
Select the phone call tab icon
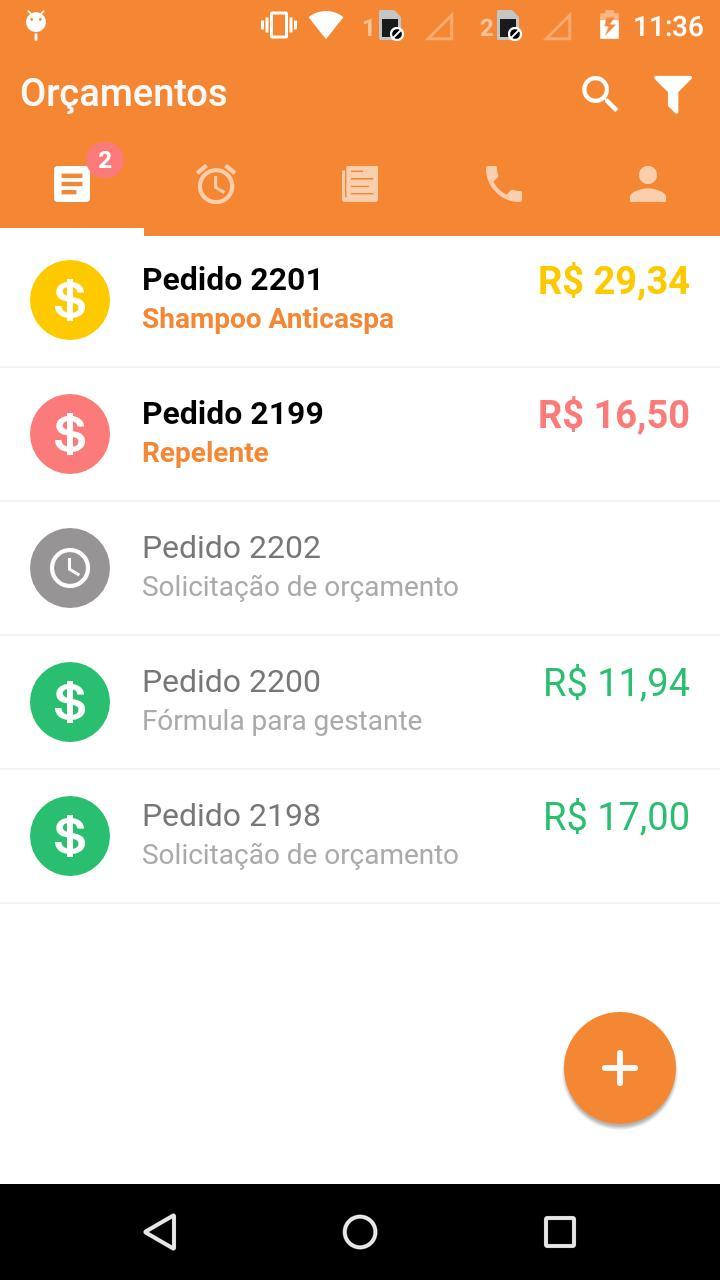click(x=503, y=184)
